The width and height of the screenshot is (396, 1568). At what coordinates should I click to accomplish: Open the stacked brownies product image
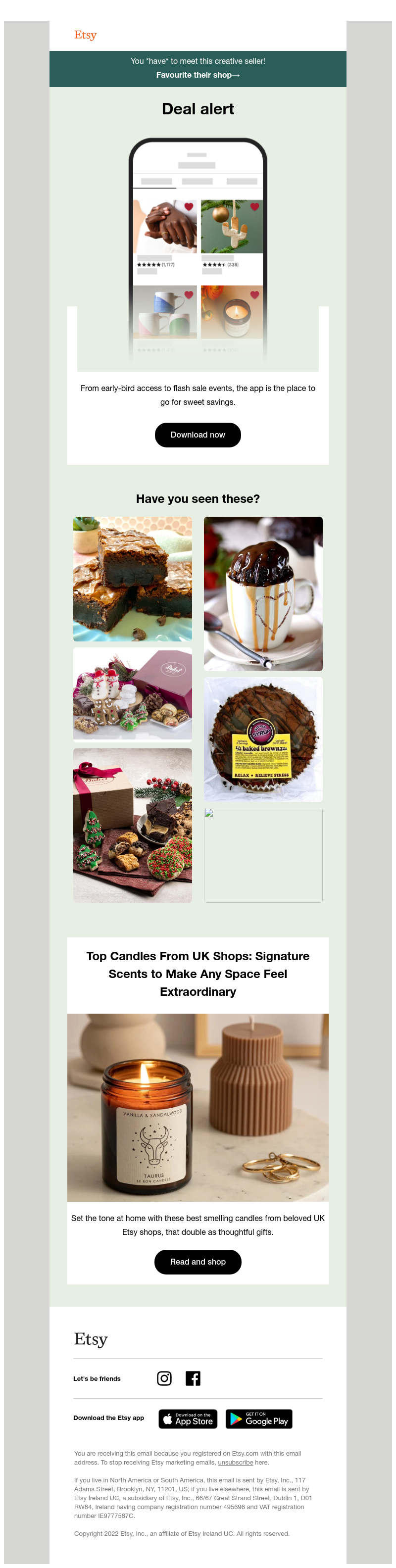pos(133,578)
